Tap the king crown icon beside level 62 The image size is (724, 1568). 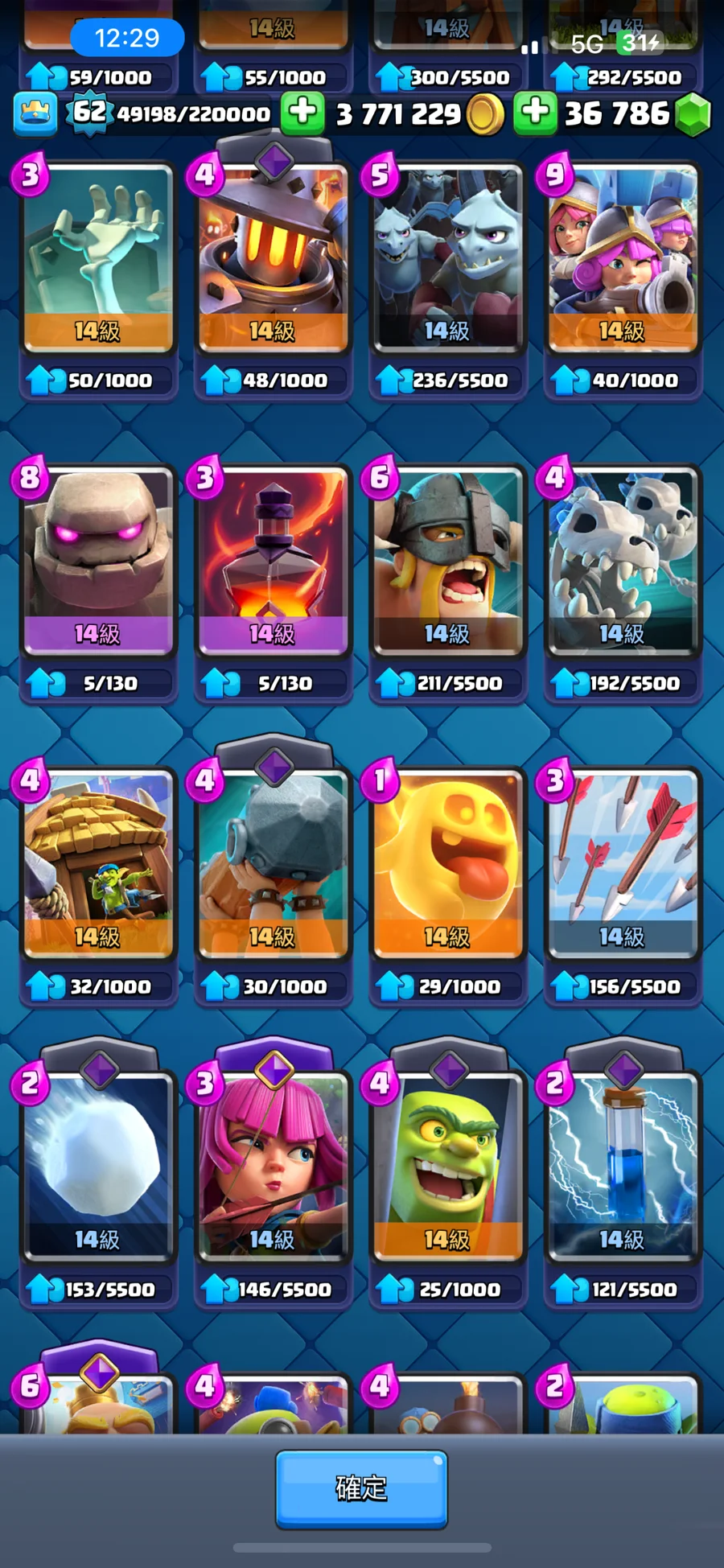(35, 113)
